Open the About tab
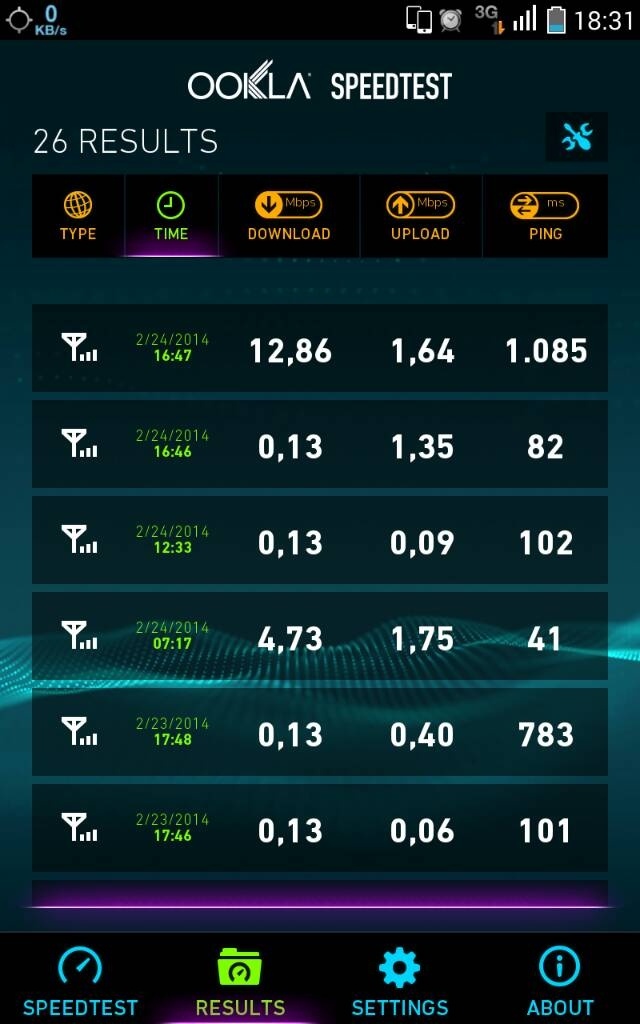 point(560,980)
